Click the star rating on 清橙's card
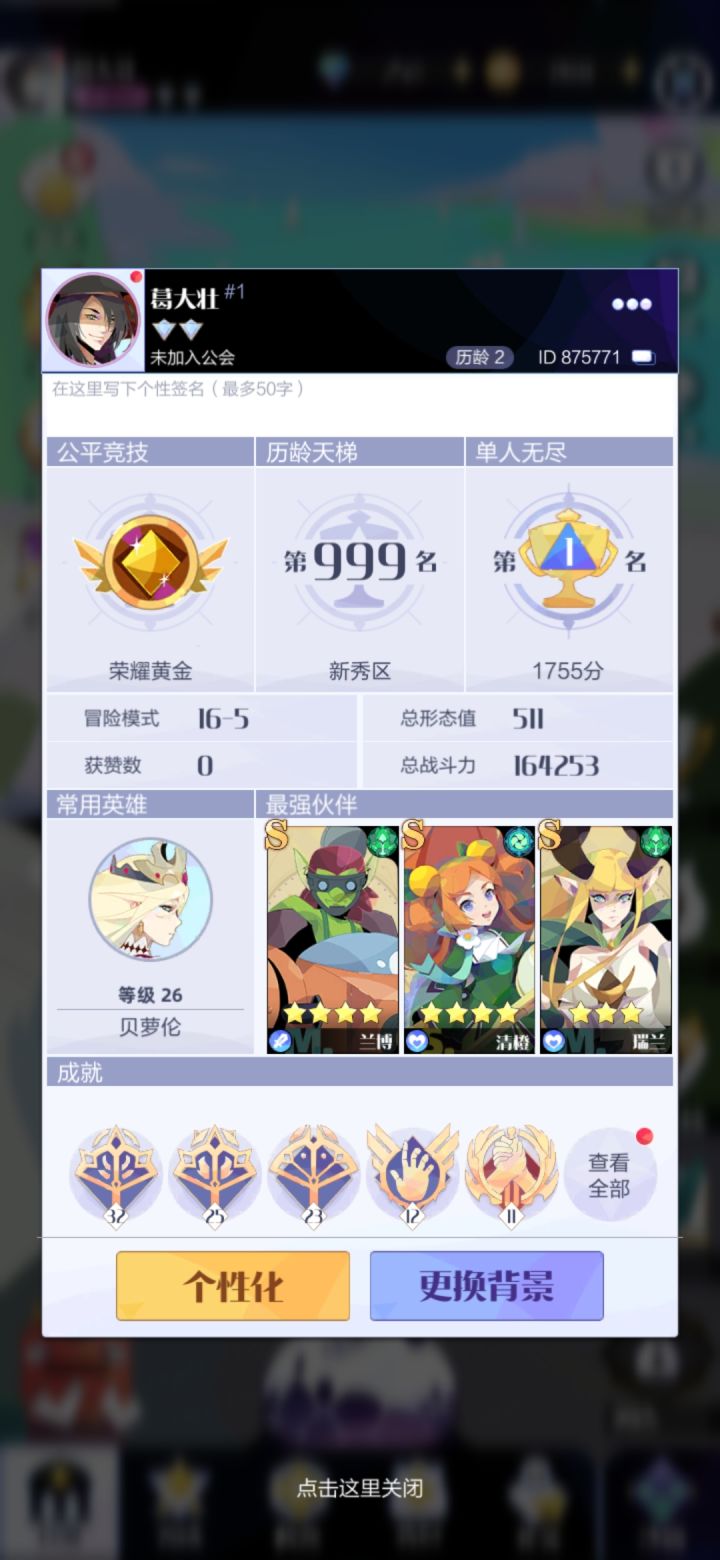This screenshot has height=1560, width=720. [467, 1011]
